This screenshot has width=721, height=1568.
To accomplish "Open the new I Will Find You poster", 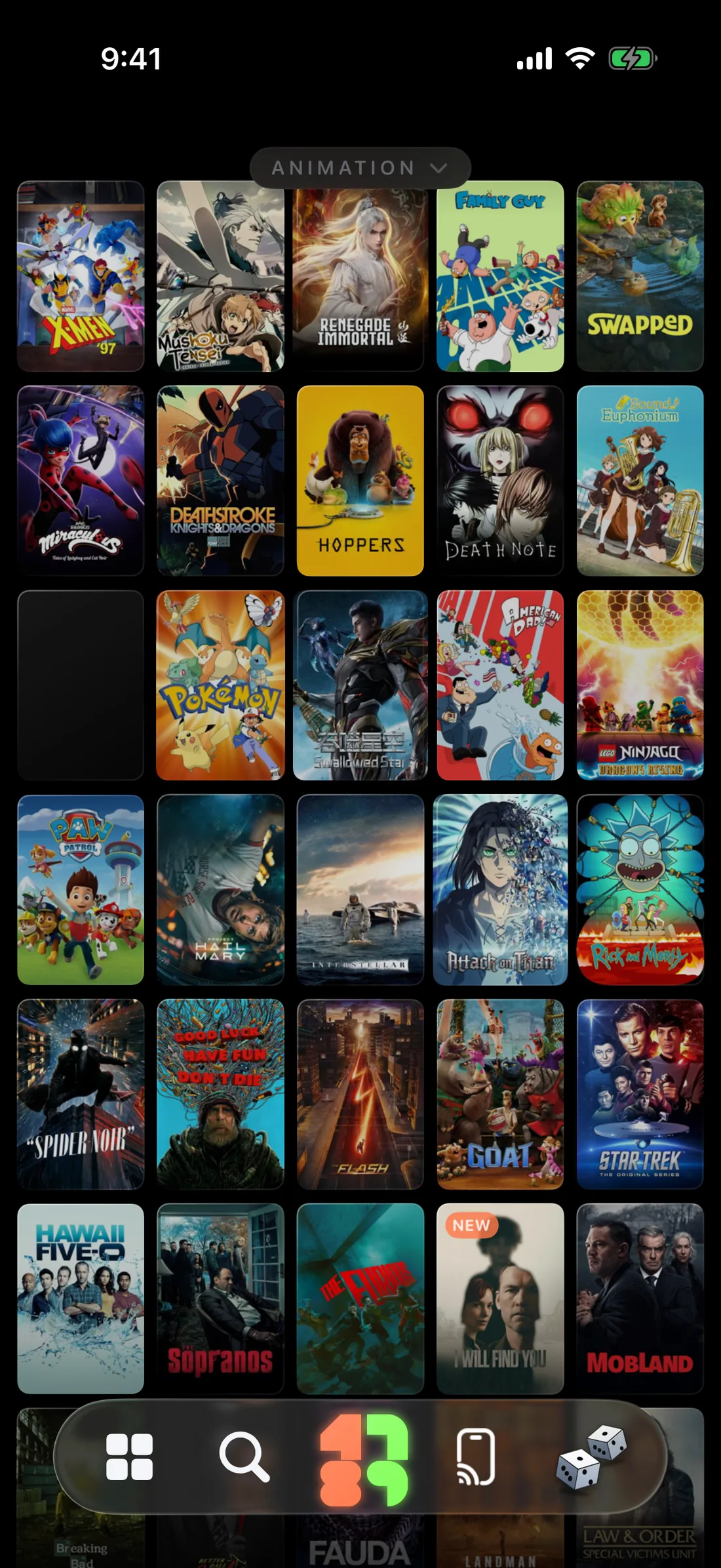I will tap(500, 1299).
